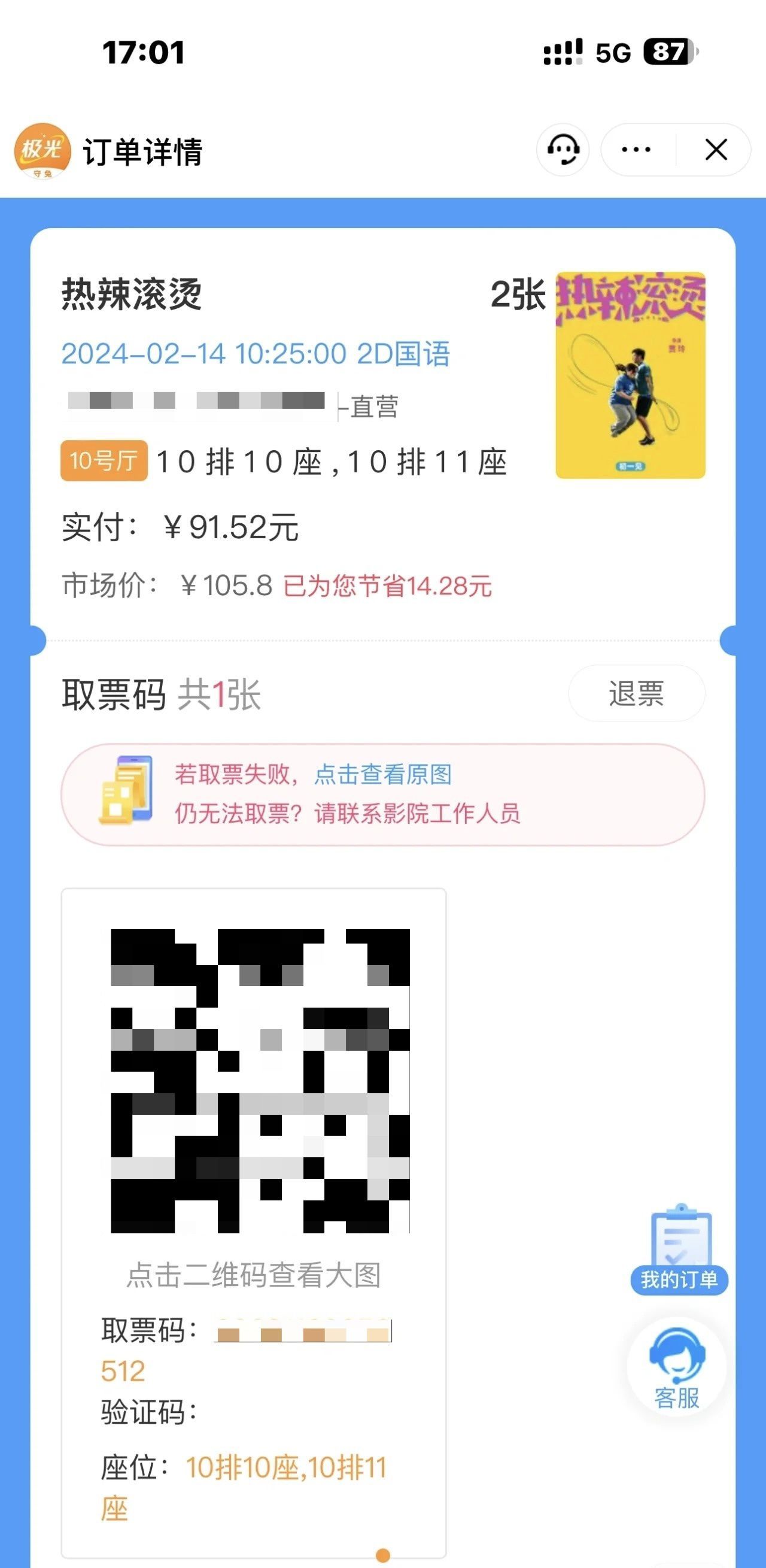Open the 热辣滚烫 movie poster
Viewport: 766px width, 1568px height.
tap(630, 375)
